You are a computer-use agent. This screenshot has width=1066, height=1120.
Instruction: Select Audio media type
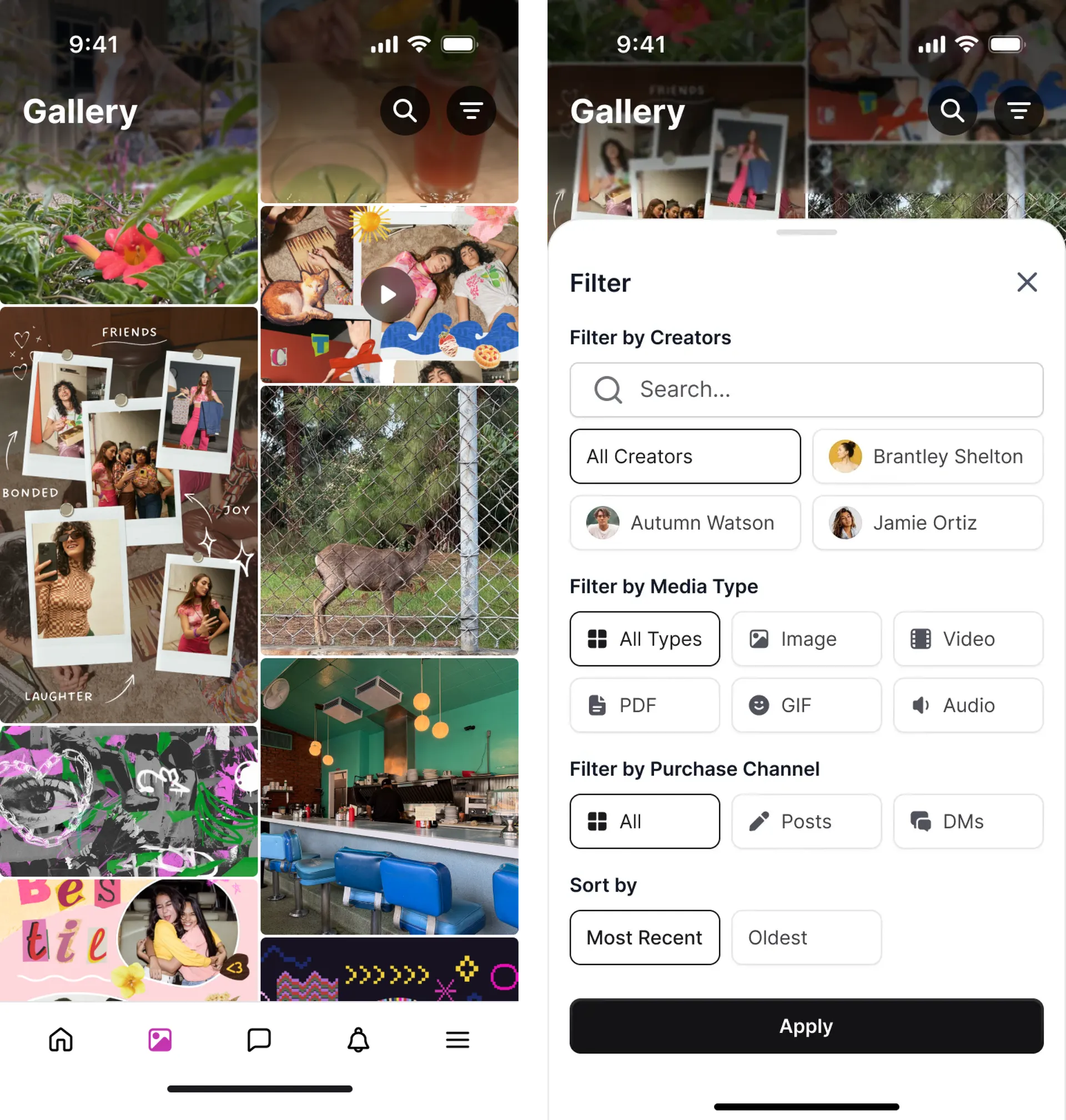(968, 705)
